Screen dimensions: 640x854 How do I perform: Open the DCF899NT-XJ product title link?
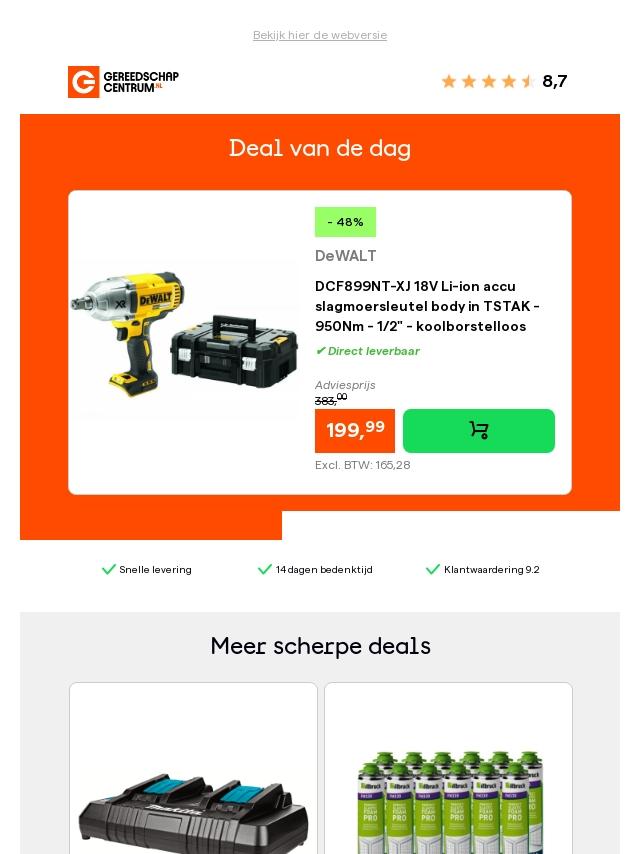[427, 306]
